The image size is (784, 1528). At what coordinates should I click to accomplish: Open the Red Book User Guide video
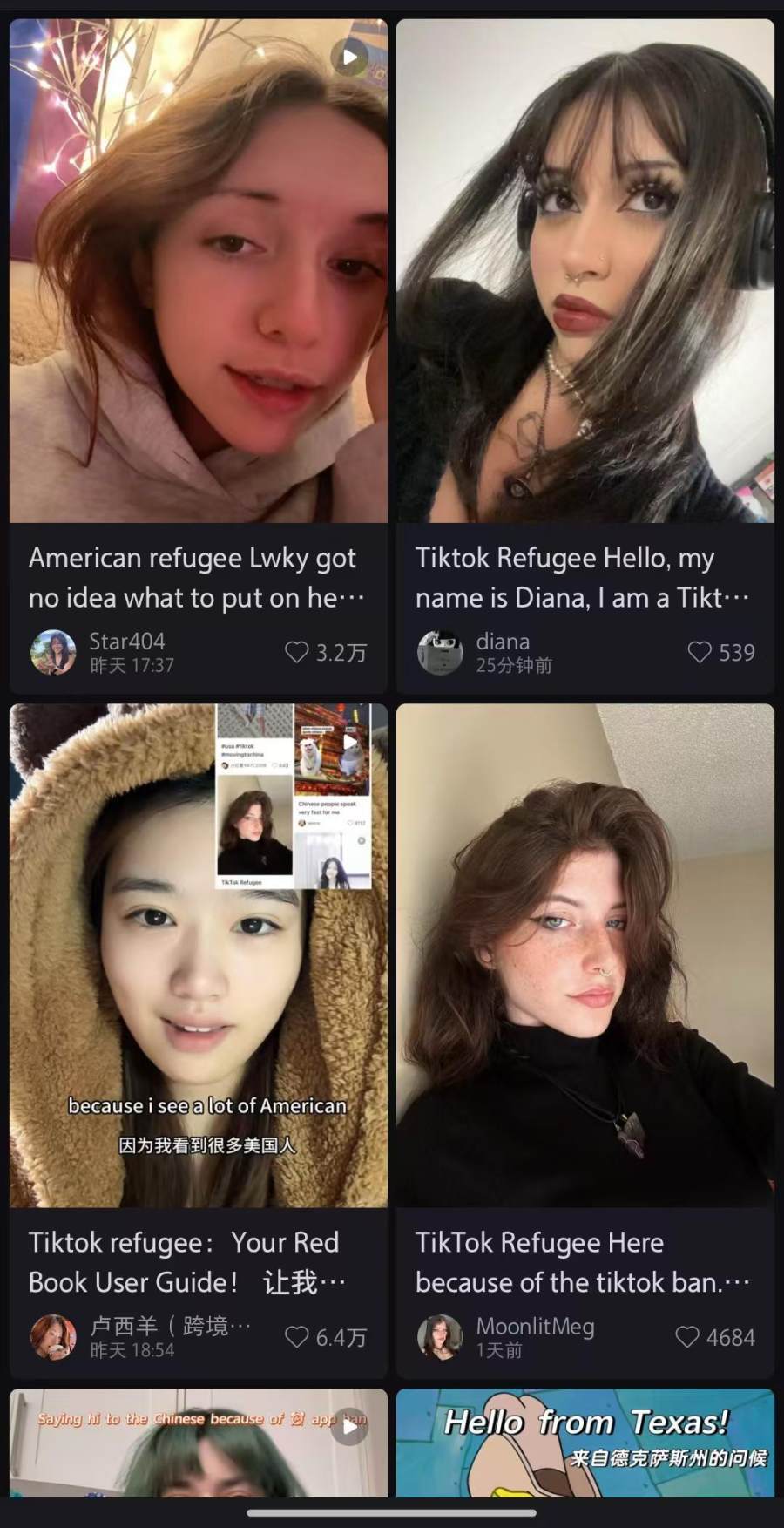pos(198,955)
